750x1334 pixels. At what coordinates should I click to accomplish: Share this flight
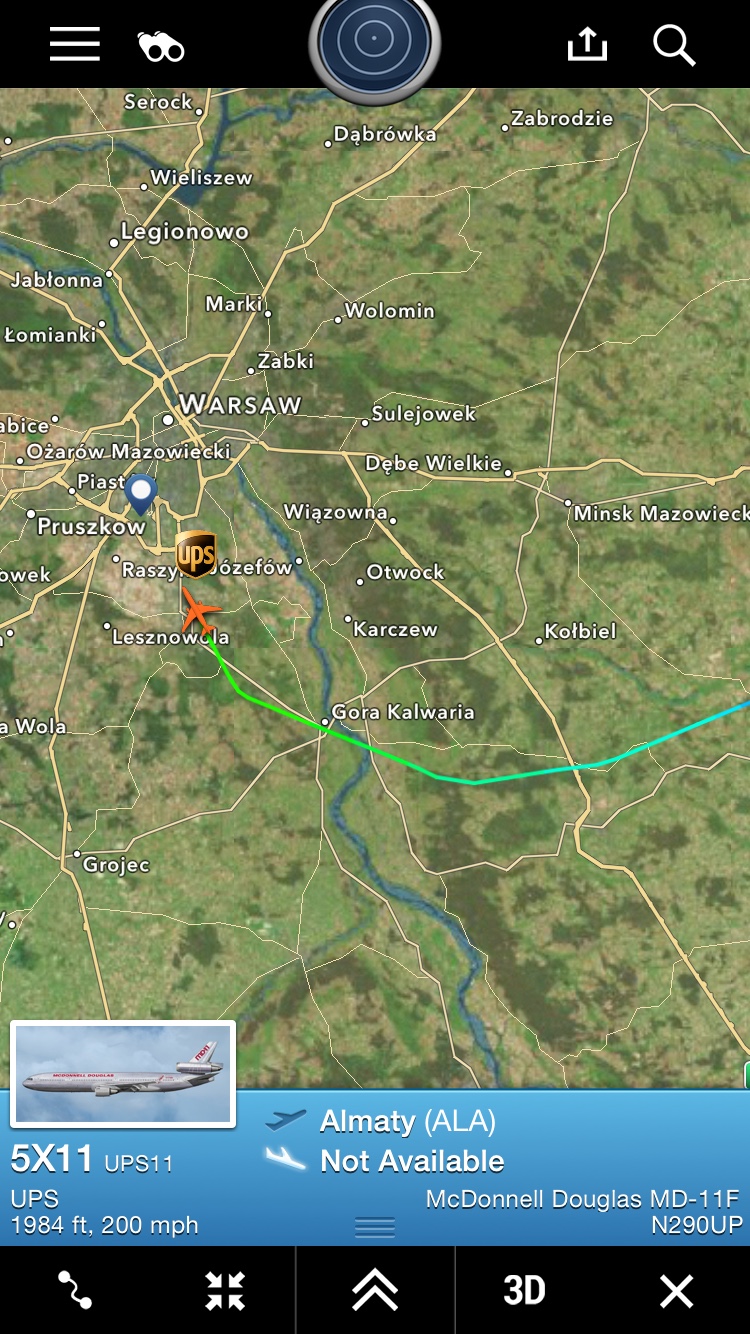pyautogui.click(x=587, y=45)
